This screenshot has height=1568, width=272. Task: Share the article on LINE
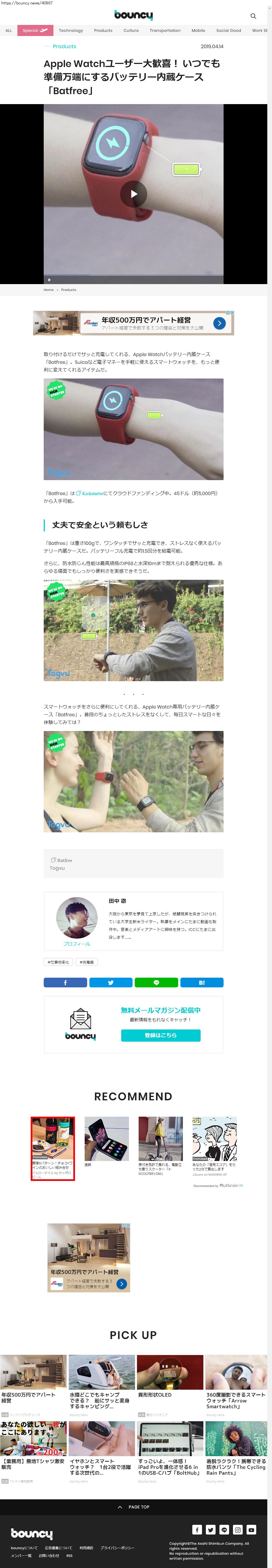(x=156, y=982)
